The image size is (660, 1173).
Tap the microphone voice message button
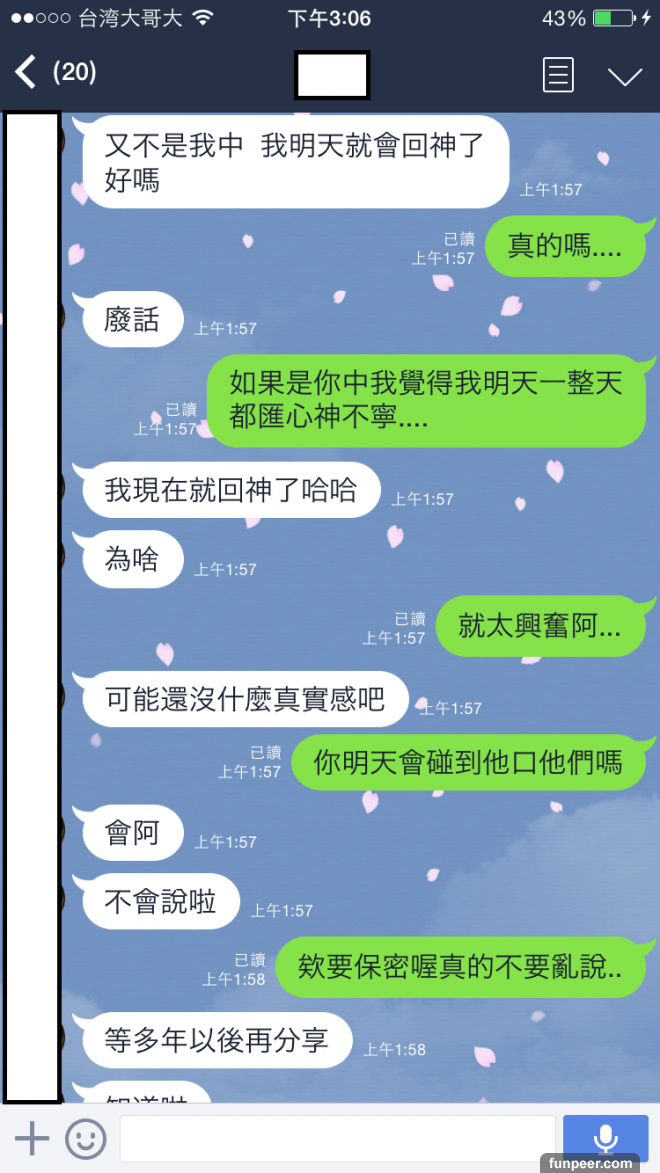click(x=604, y=1138)
